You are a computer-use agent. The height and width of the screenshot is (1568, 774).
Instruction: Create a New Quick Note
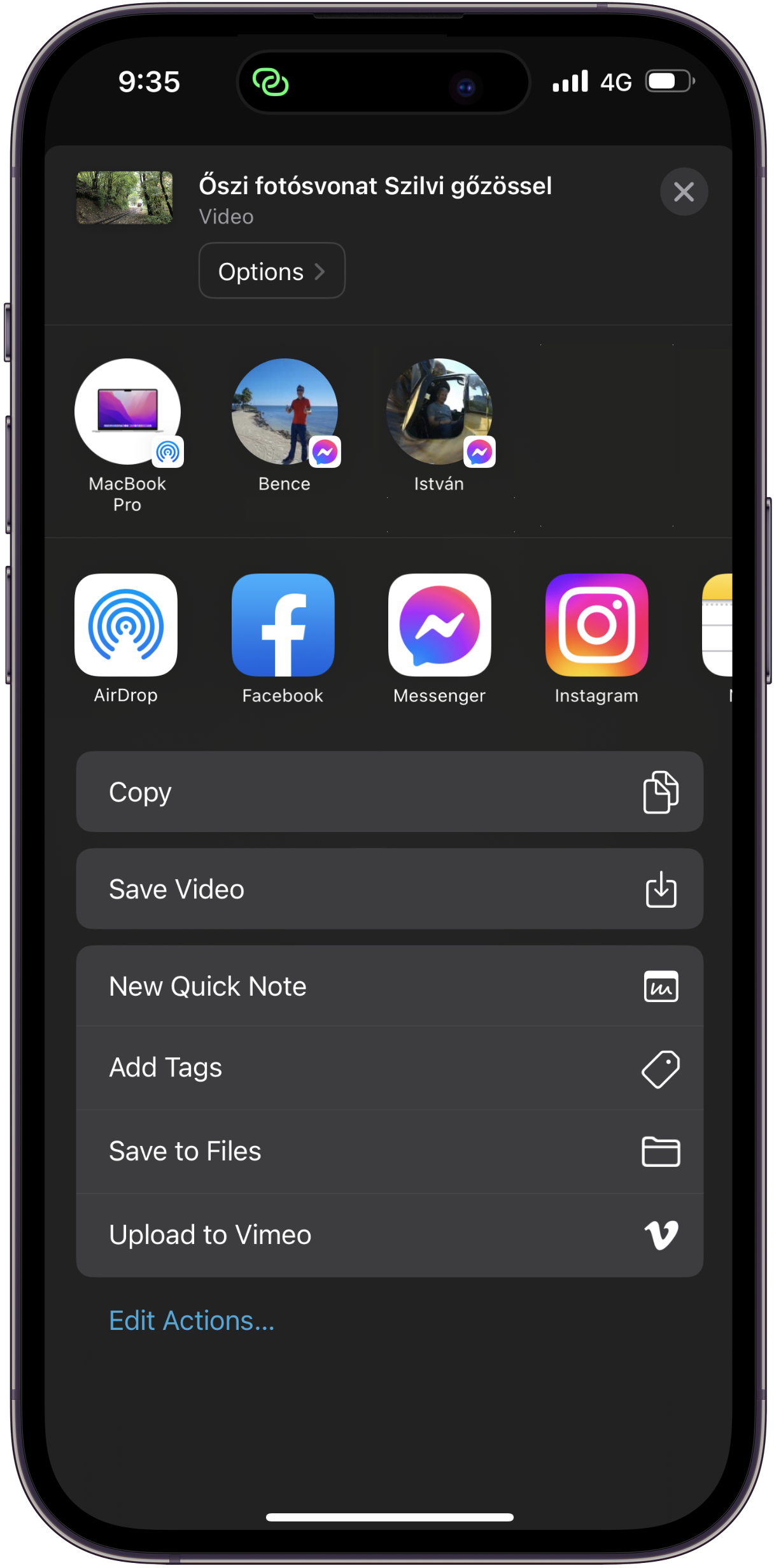tap(390, 986)
